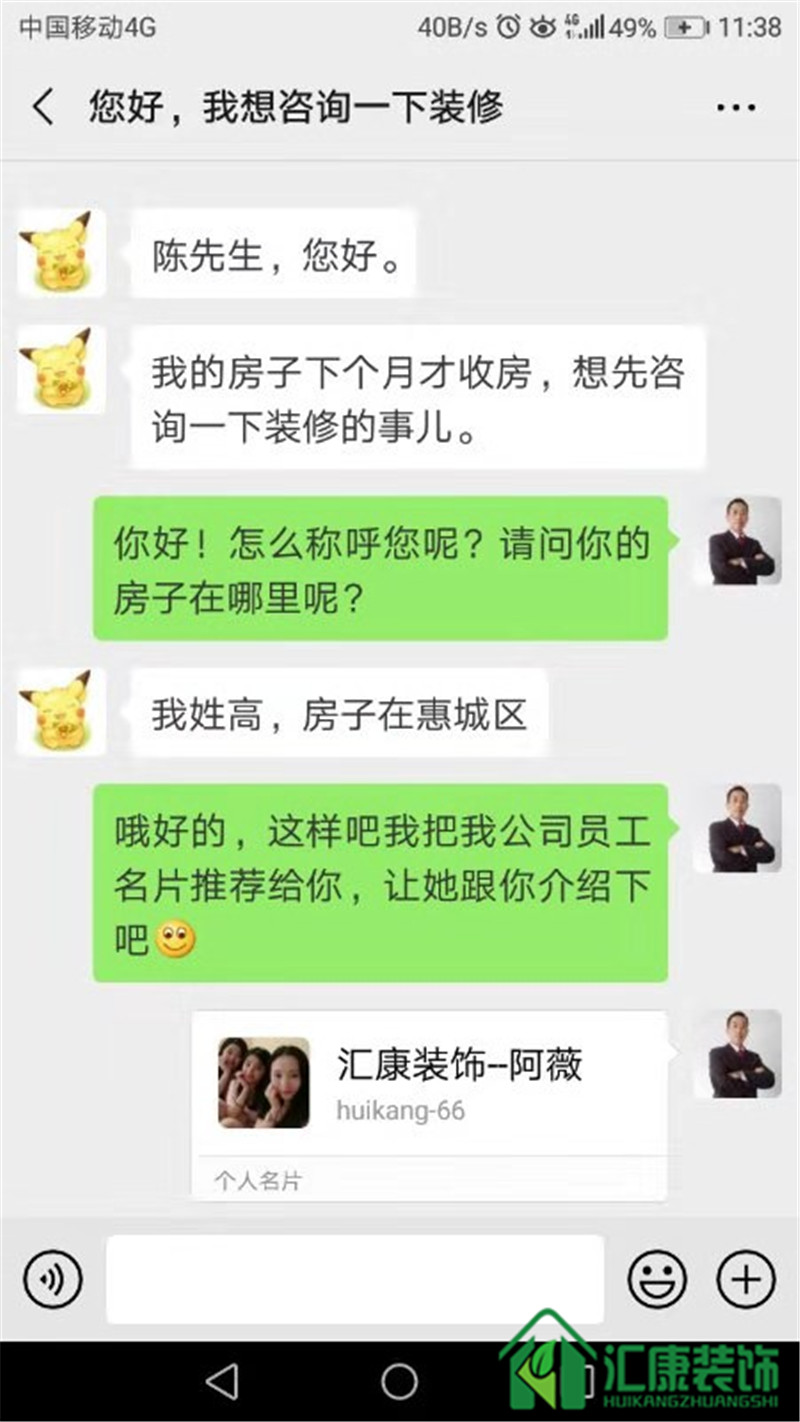Switch to voice message input
The image size is (800, 1422).
[x=52, y=1279]
